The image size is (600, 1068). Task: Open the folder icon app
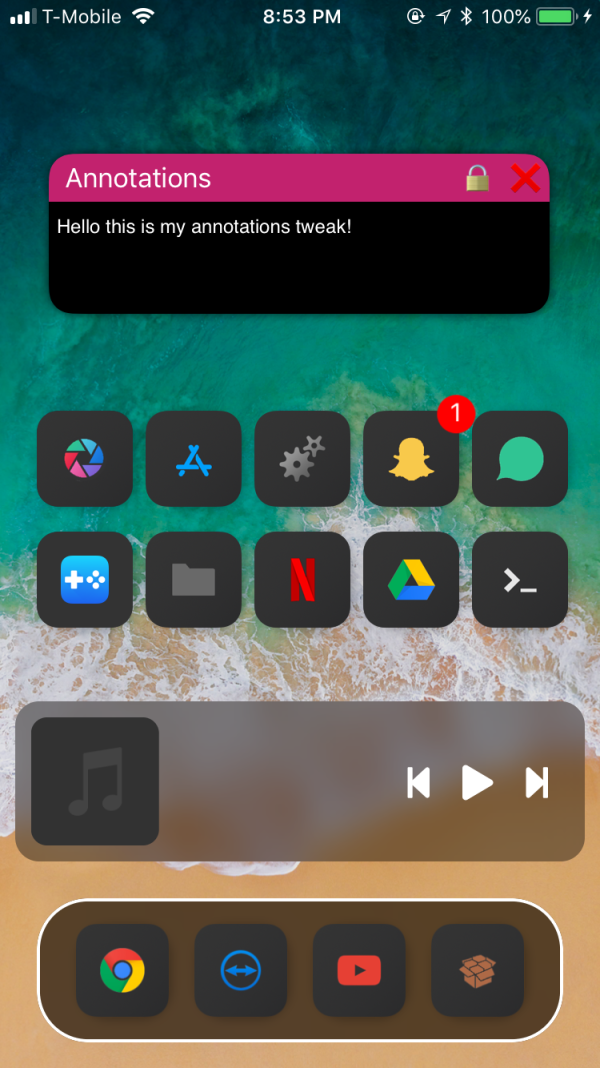pyautogui.click(x=194, y=580)
